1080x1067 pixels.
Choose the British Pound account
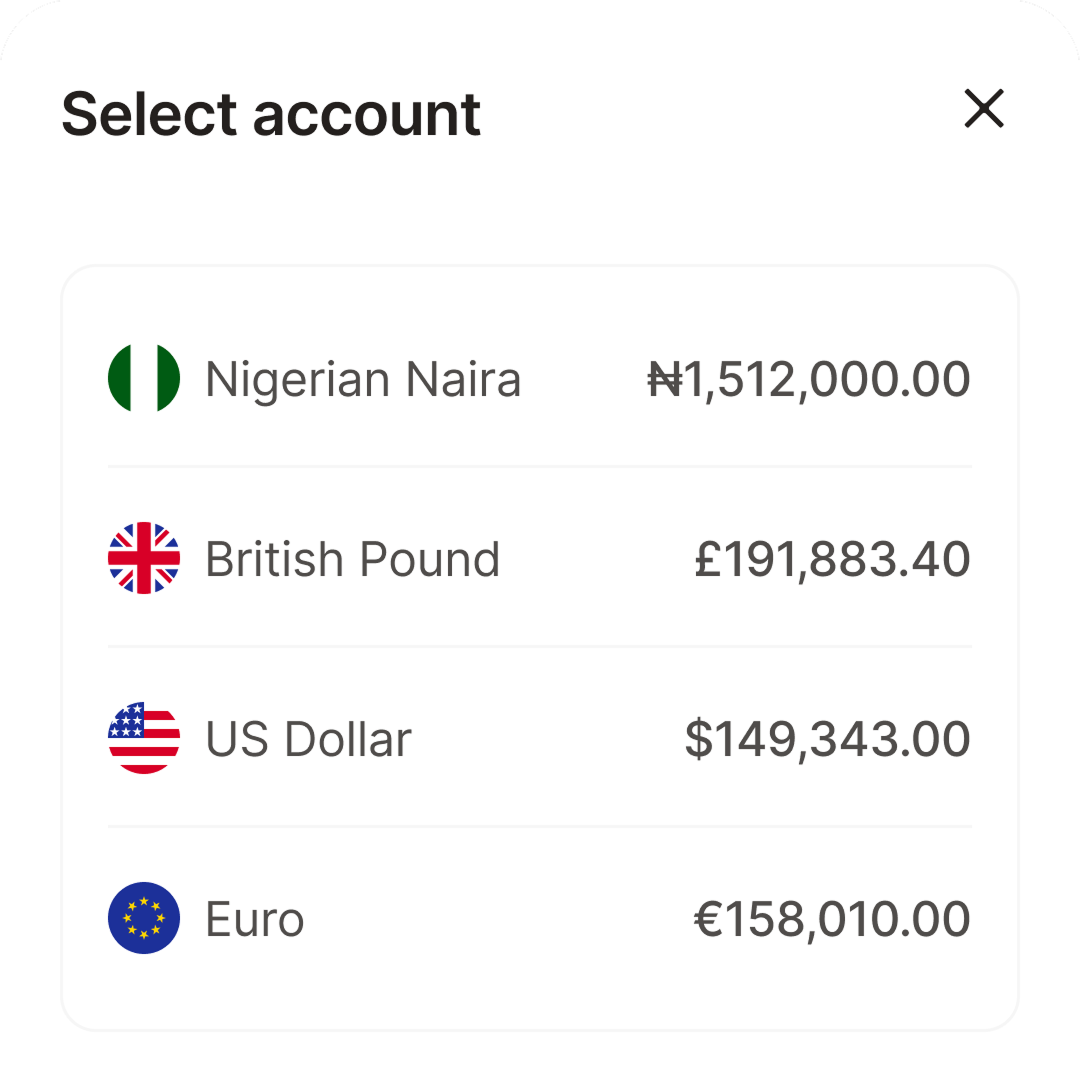tap(539, 558)
